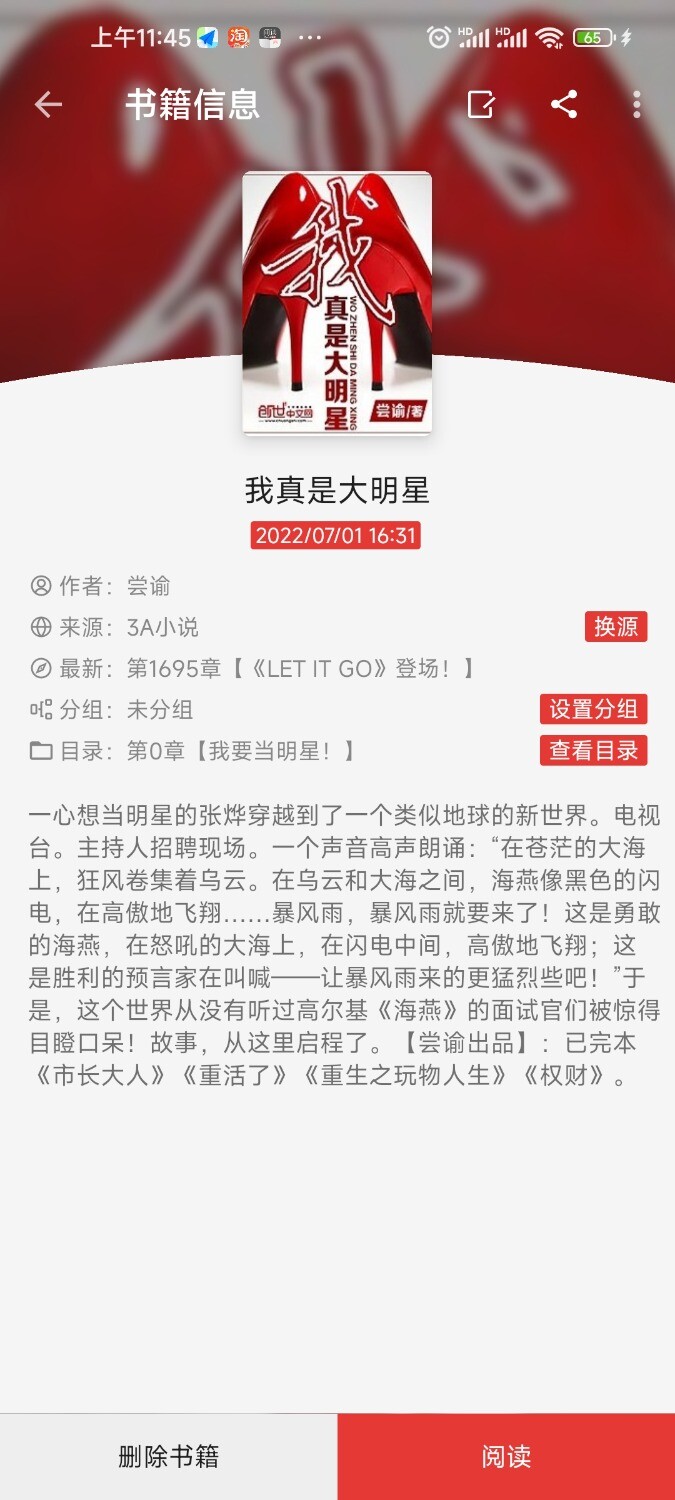Image resolution: width=675 pixels, height=1500 pixels.
Task: Open the chapter list via 查看目录
Action: tap(593, 750)
